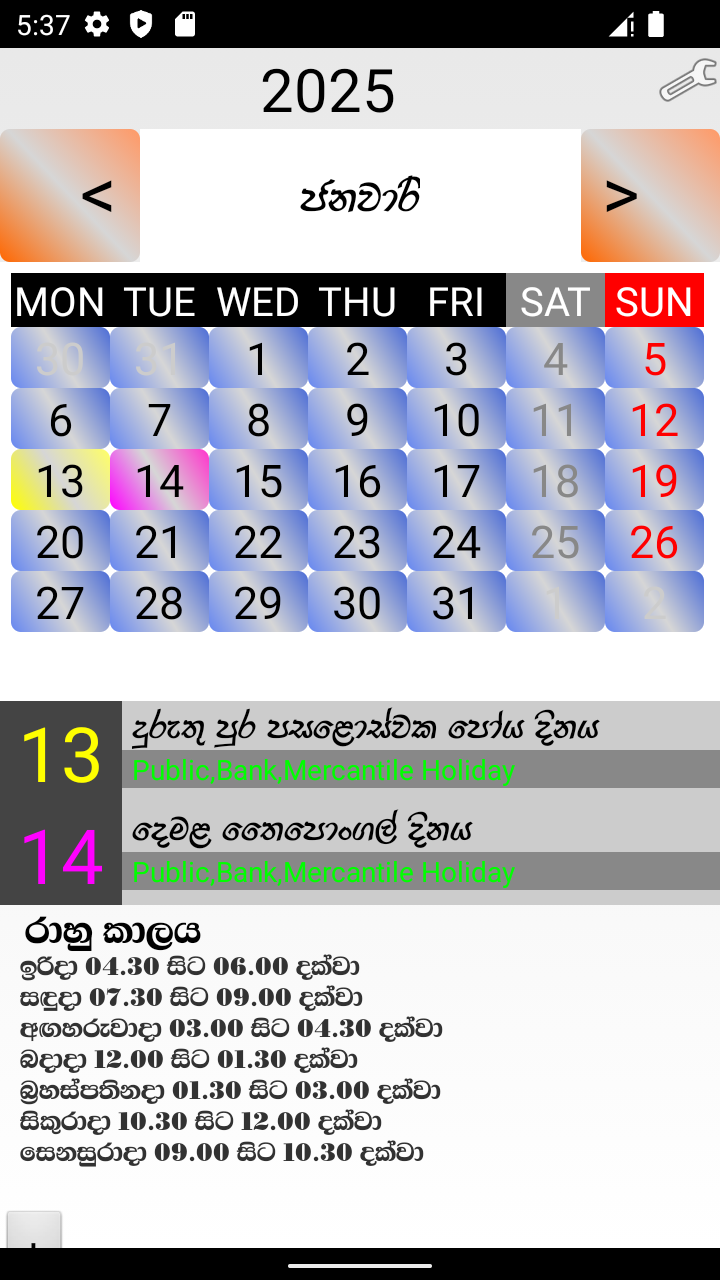The image size is (720, 1280).
Task: Tap date 31 in the last row
Action: 456,602
